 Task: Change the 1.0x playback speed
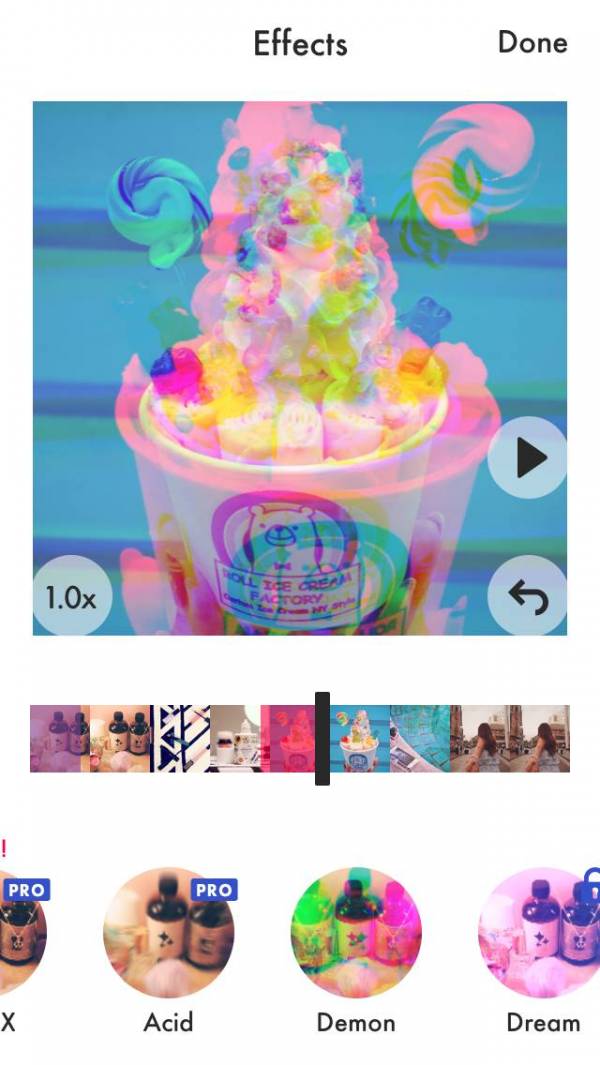(x=70, y=598)
